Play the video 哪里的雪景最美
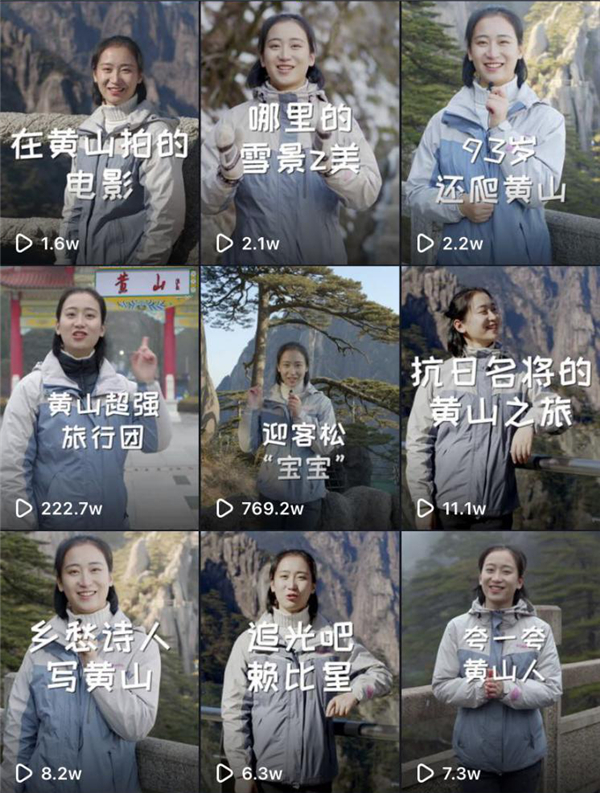Screen dimensions: 600x793 coord(299,132)
